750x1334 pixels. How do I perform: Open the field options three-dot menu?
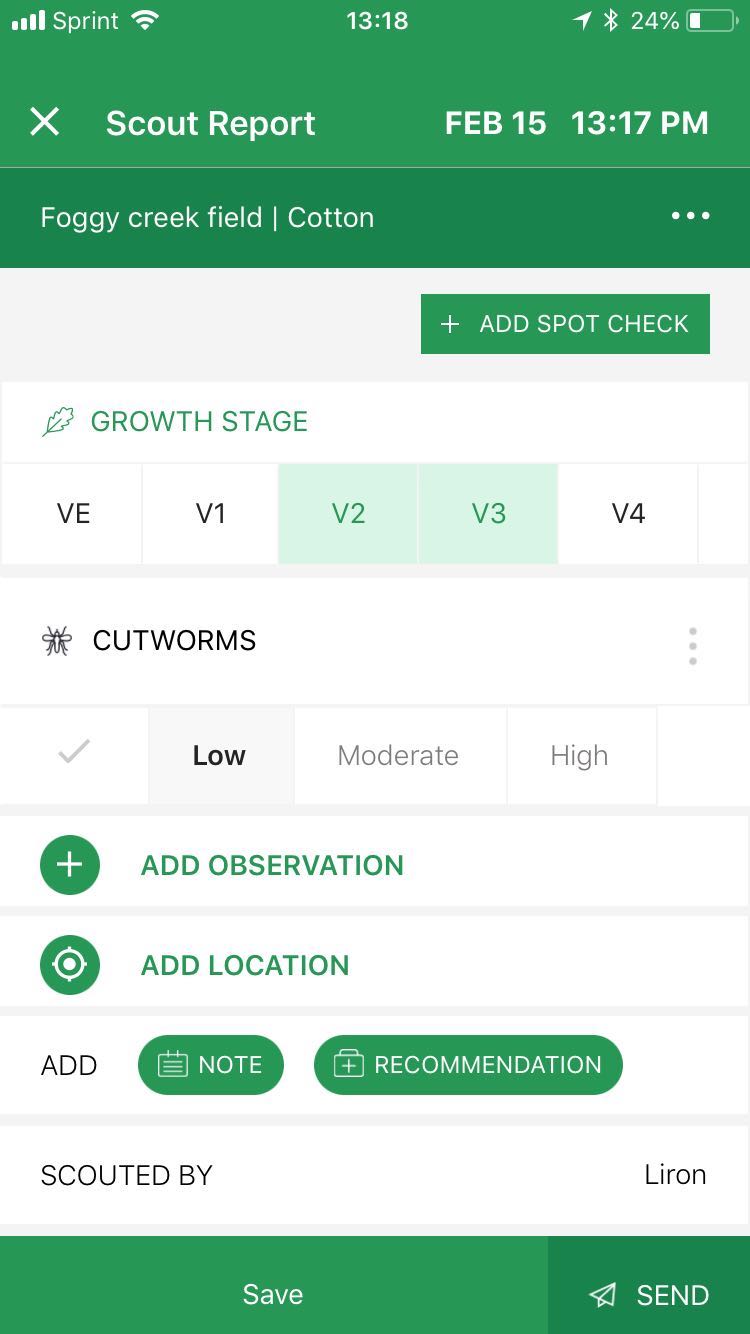(690, 216)
